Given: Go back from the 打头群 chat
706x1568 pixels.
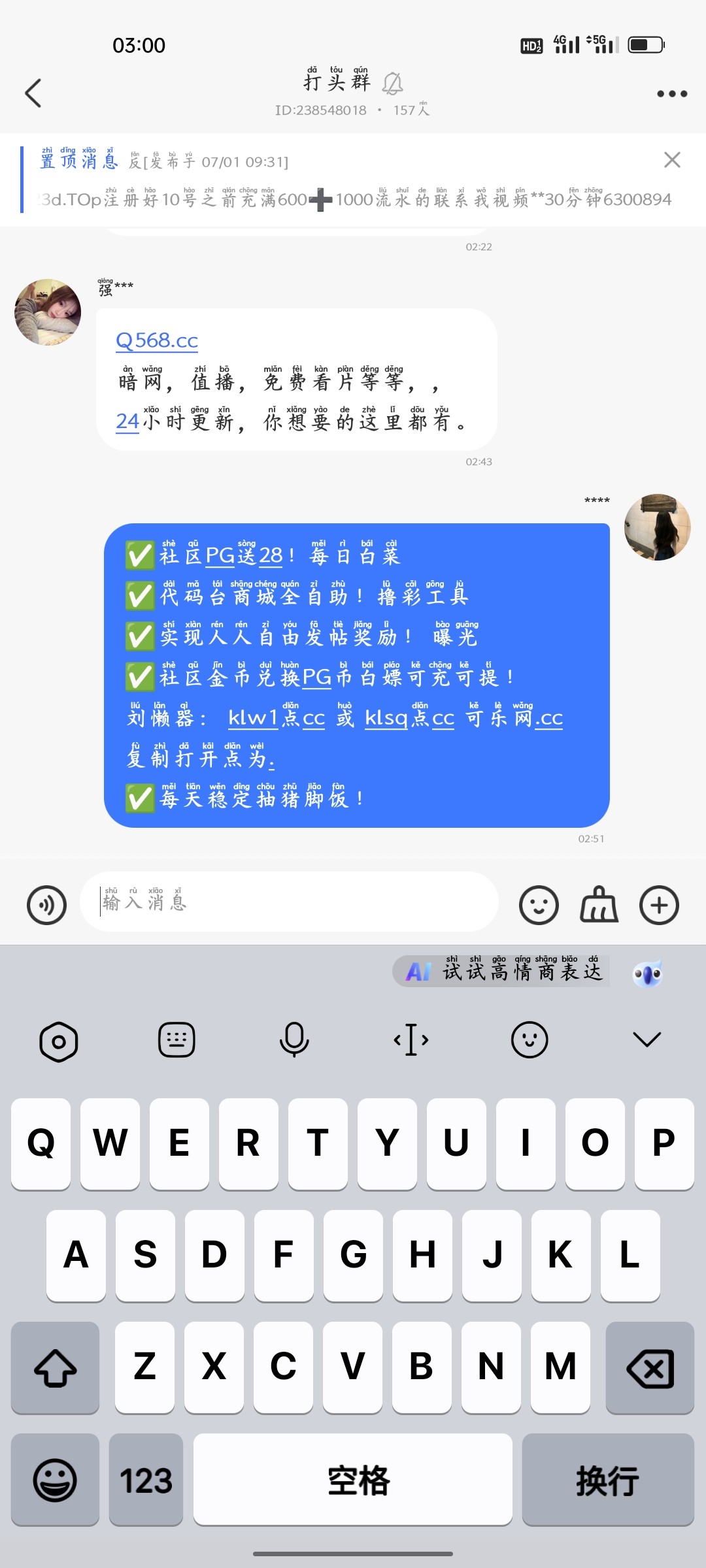Looking at the screenshot, I should click(33, 93).
